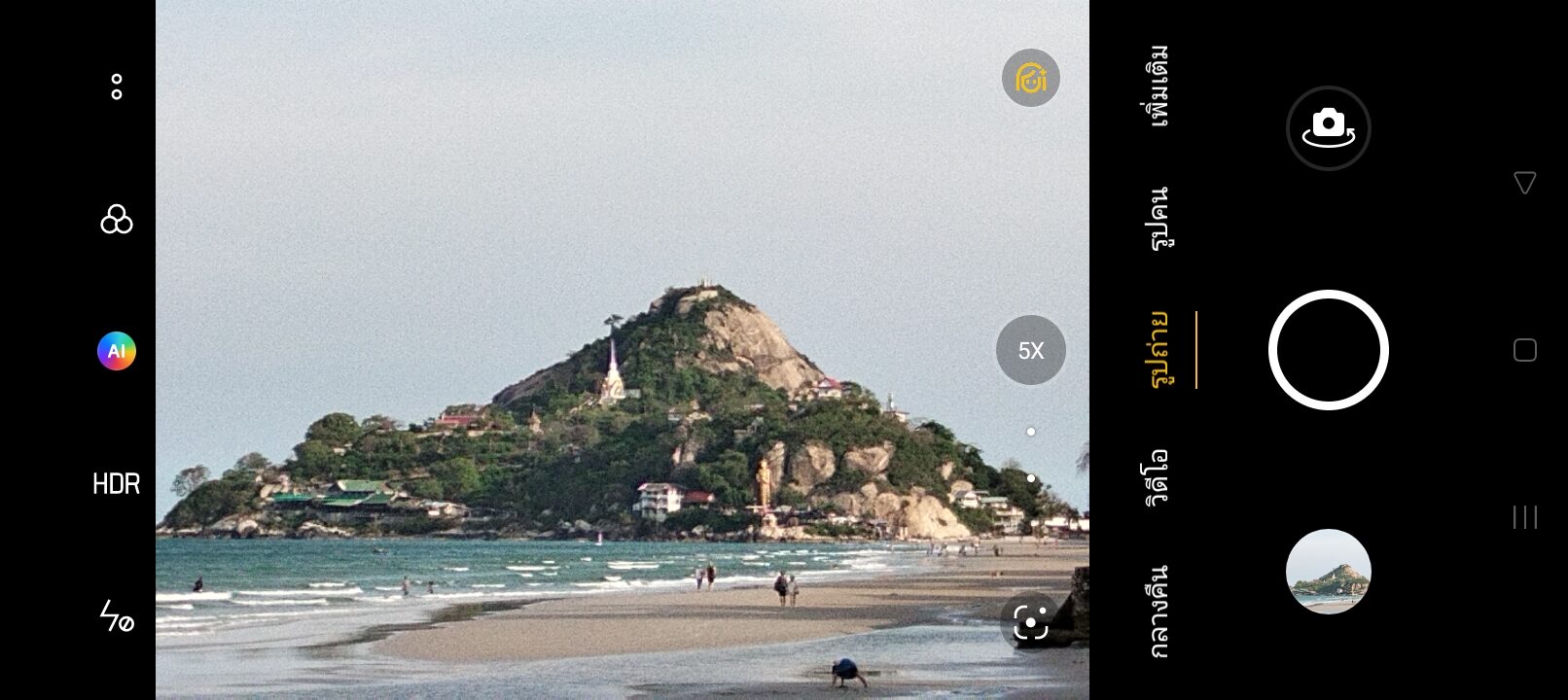The height and width of the screenshot is (700, 1568).
Task: Open the color filters icon
Action: coord(117,220)
